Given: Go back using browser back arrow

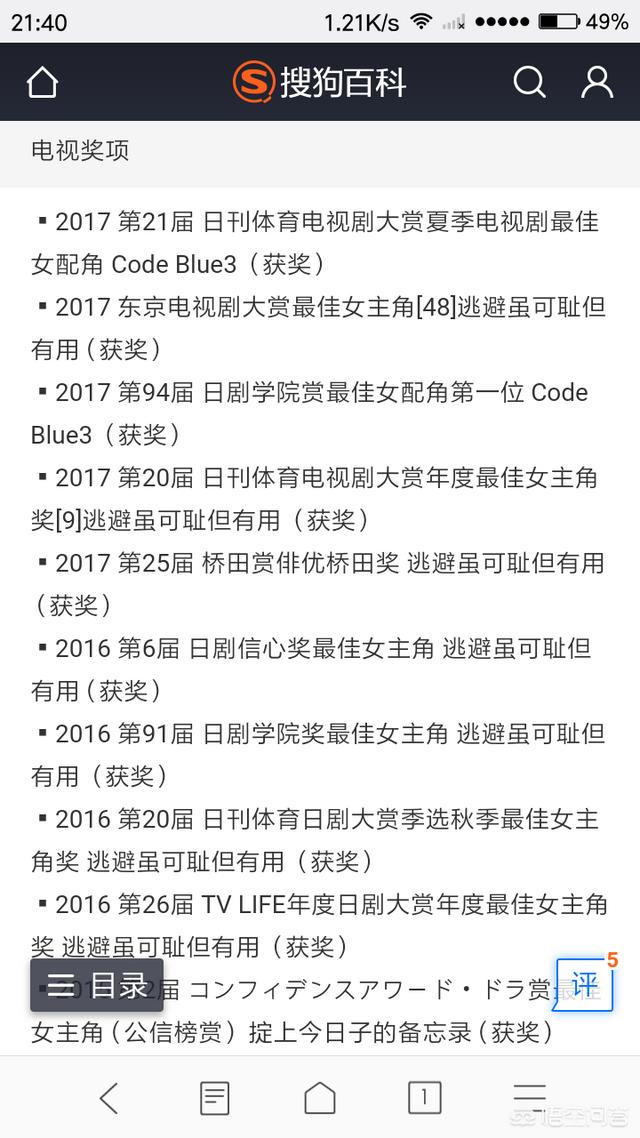Looking at the screenshot, I should coord(109,1097).
